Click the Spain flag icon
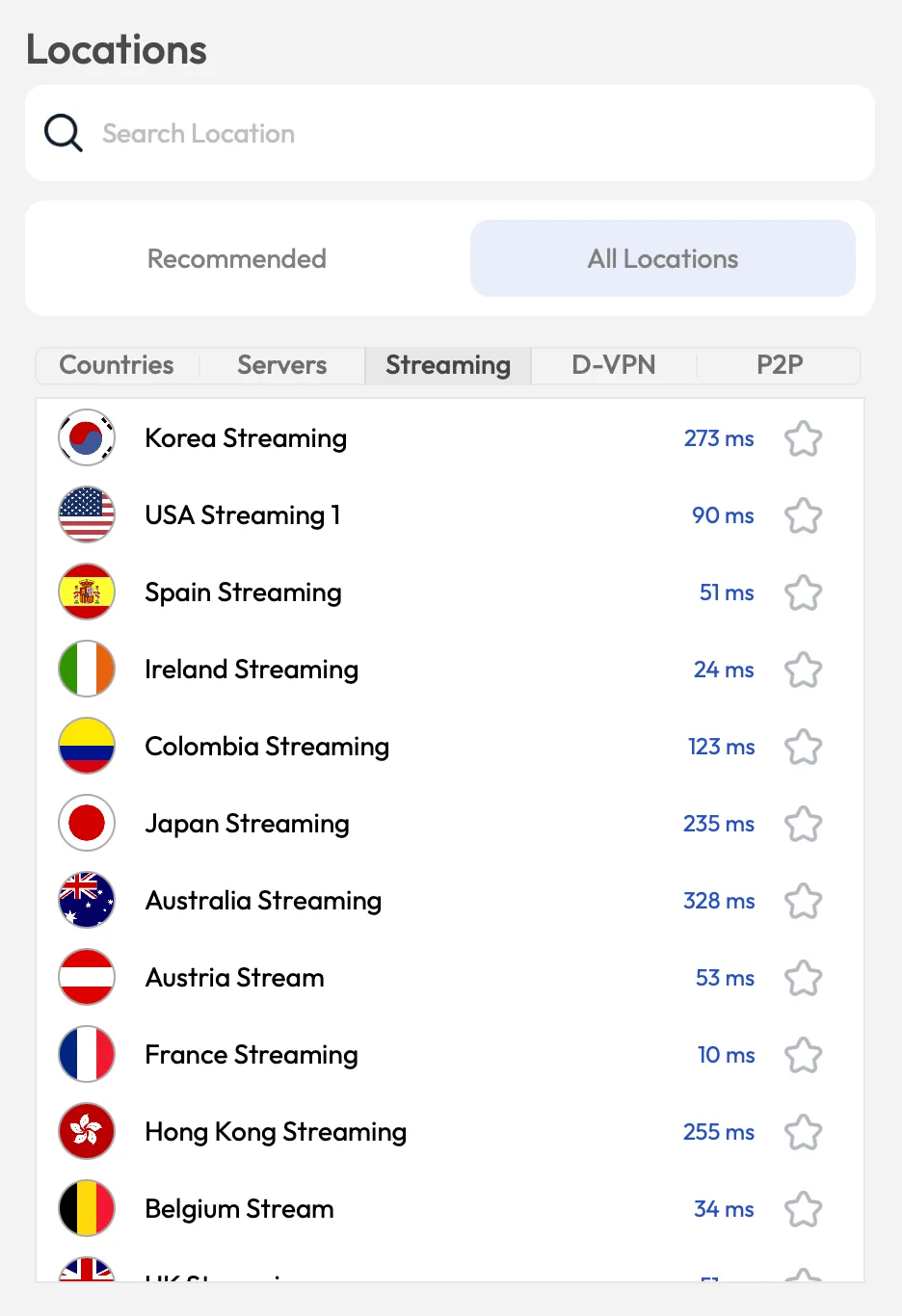The height and width of the screenshot is (1316, 902). click(87, 592)
